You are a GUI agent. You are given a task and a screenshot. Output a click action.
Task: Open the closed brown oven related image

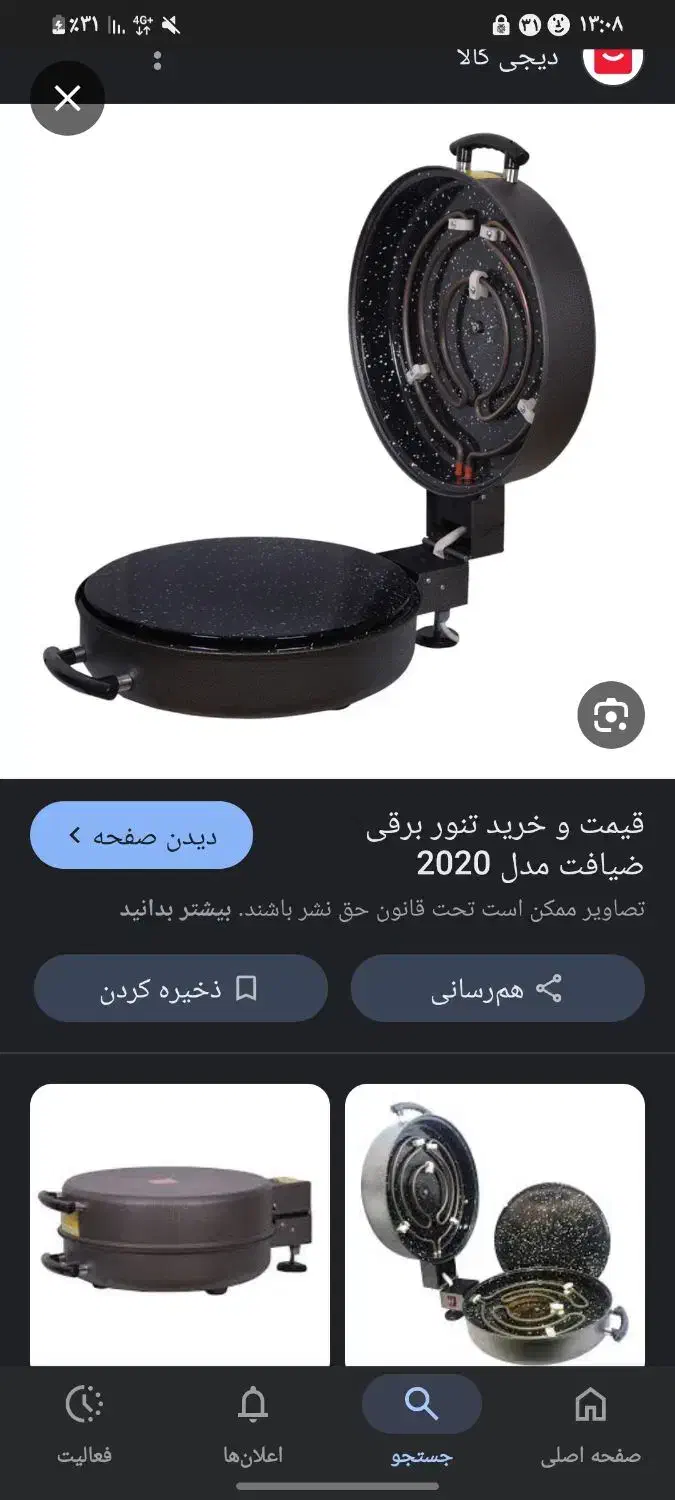click(x=180, y=1225)
